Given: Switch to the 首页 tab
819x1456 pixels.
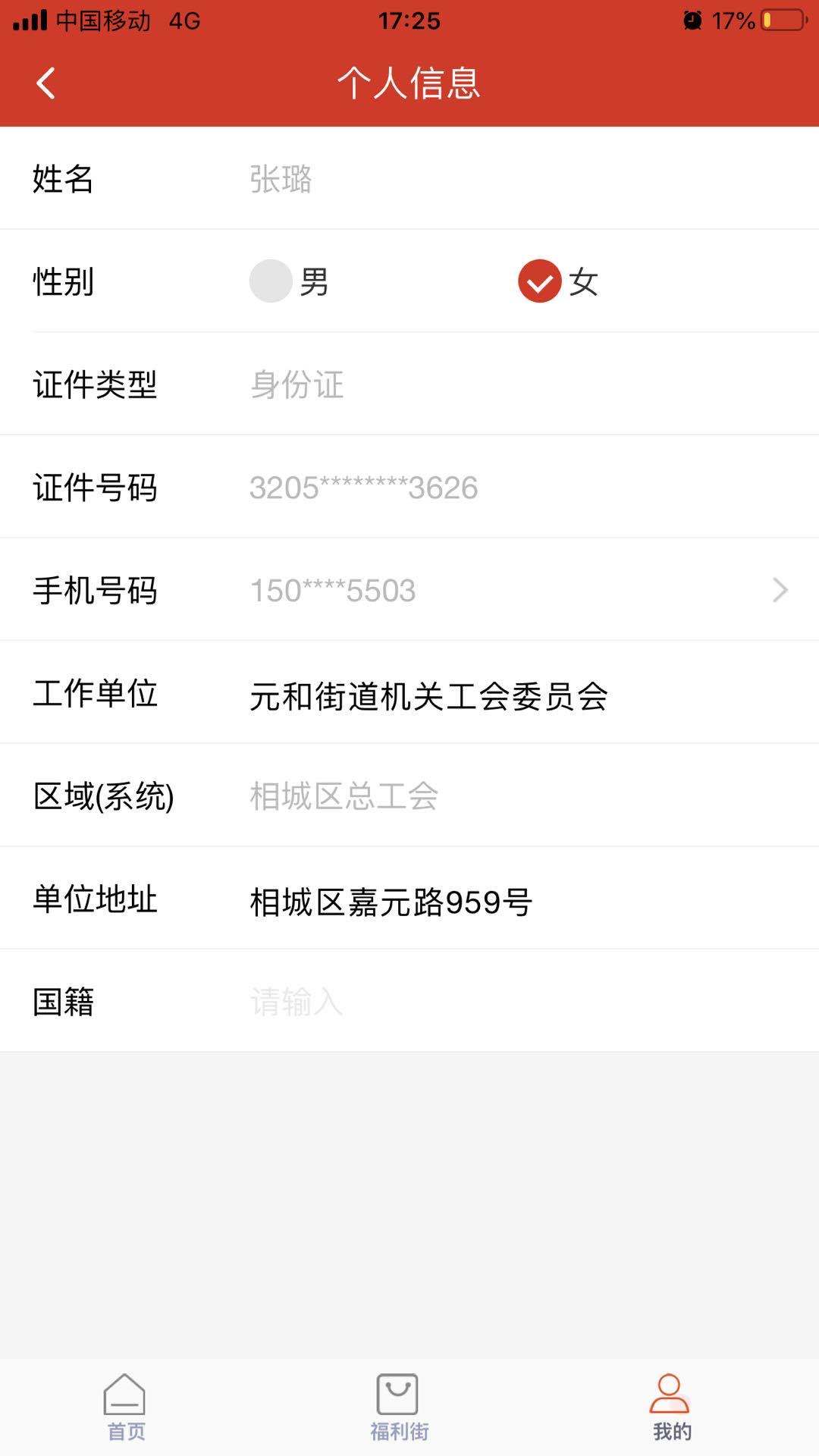Looking at the screenshot, I should coord(125,1407).
